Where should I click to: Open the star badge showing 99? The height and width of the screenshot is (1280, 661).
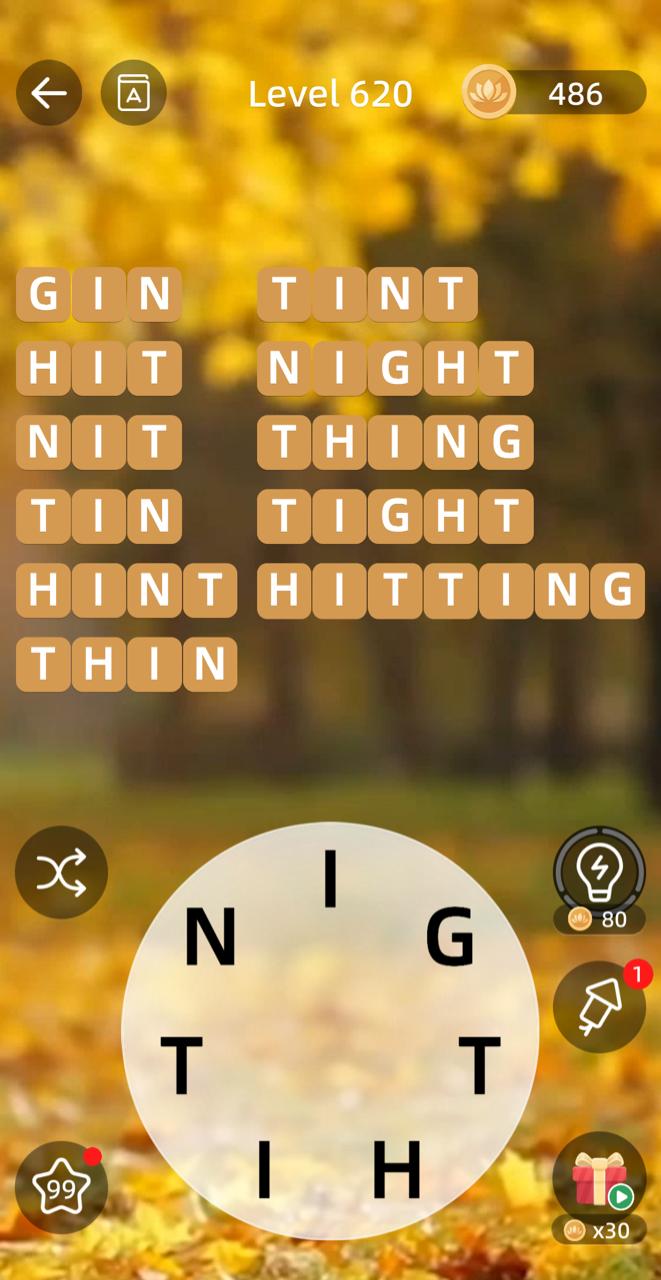coord(61,1187)
